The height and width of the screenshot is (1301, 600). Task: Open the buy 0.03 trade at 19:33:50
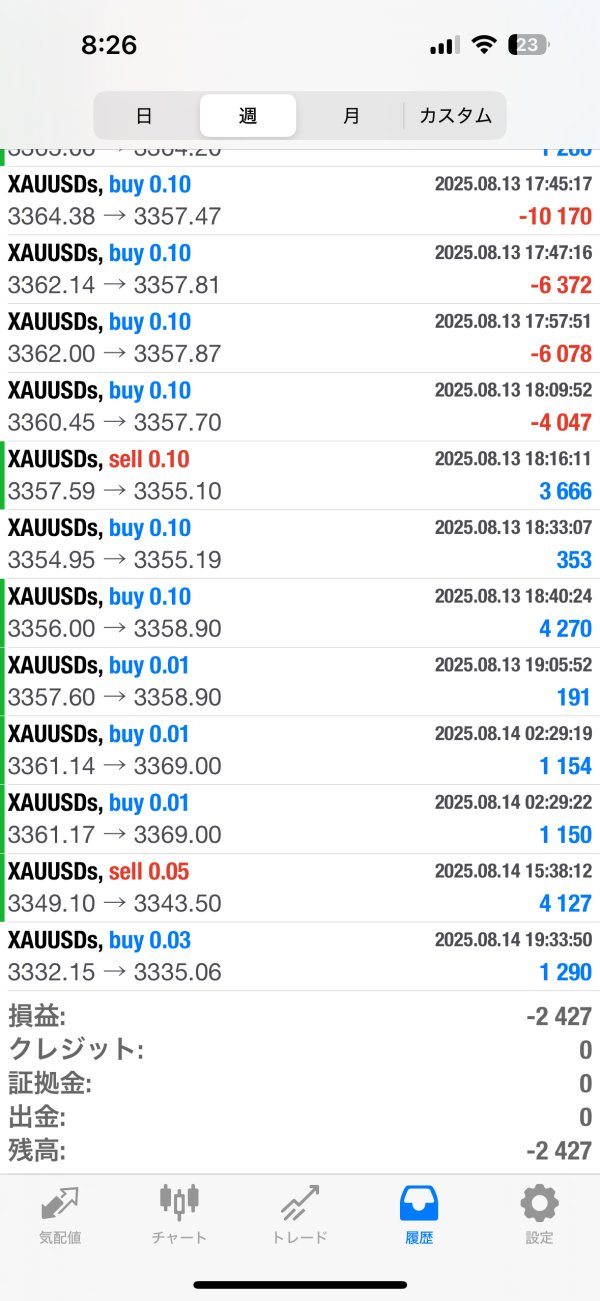[300, 957]
